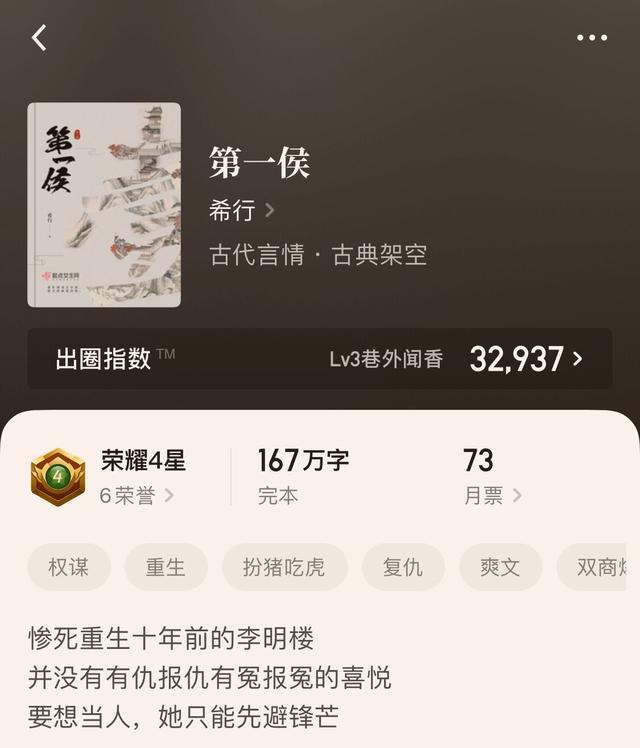Open author 希行's page
Screen dimensions: 640x748
coord(241,211)
